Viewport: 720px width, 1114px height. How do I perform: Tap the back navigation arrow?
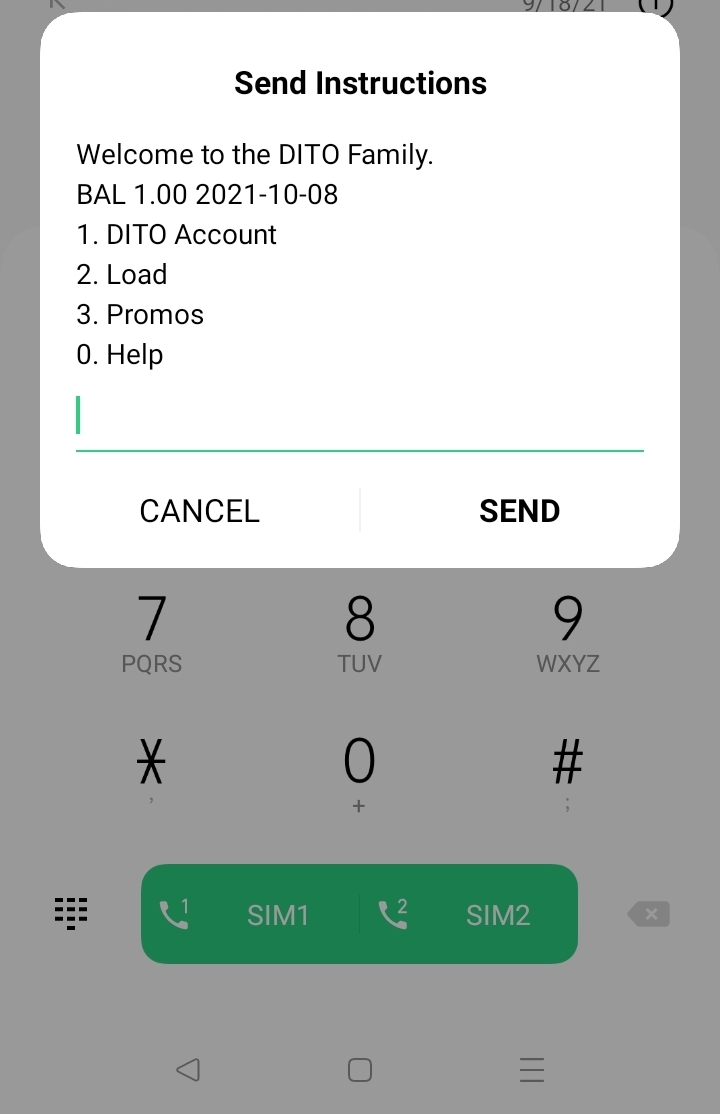coord(188,1069)
